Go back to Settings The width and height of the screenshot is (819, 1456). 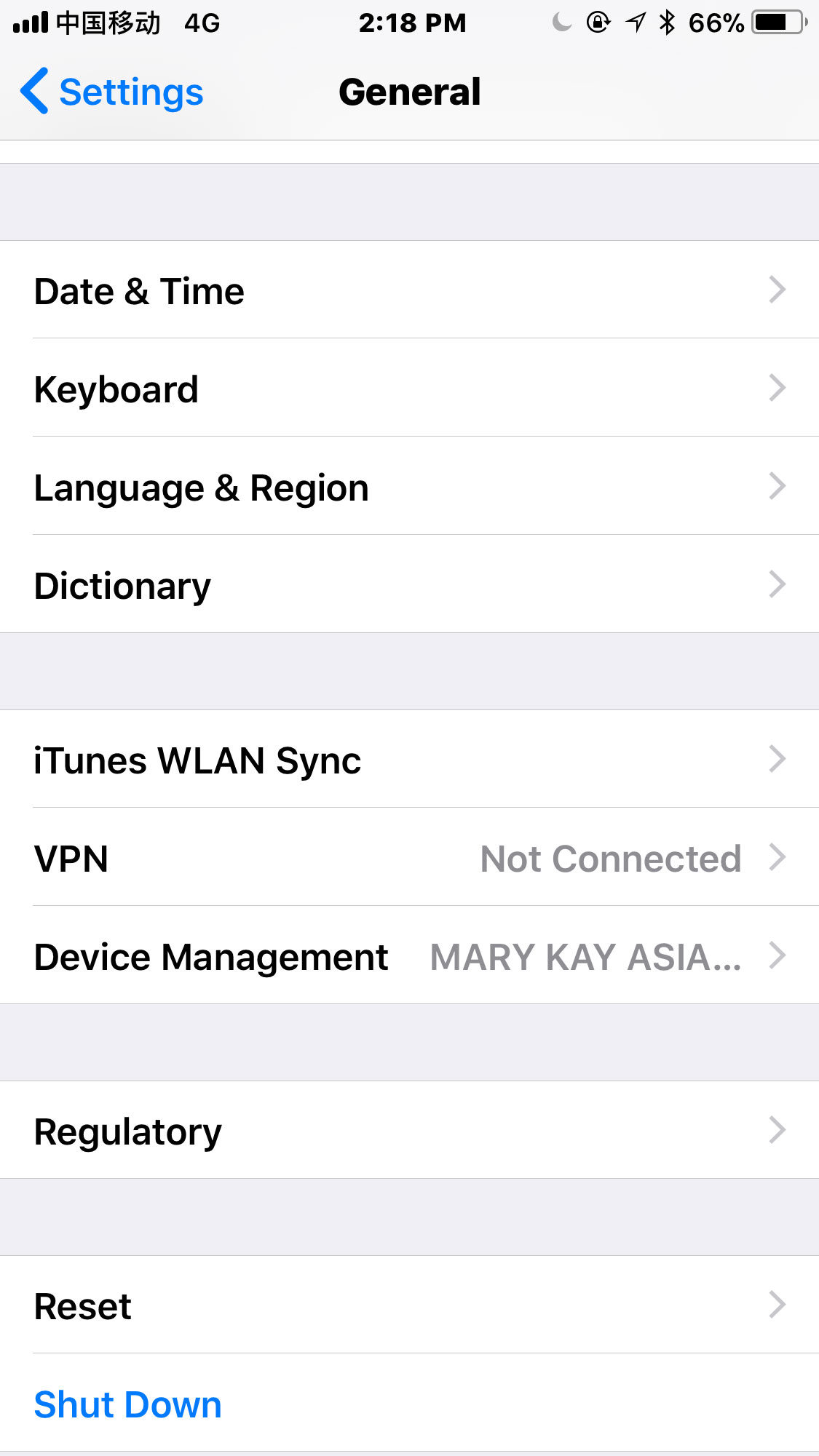(x=111, y=92)
